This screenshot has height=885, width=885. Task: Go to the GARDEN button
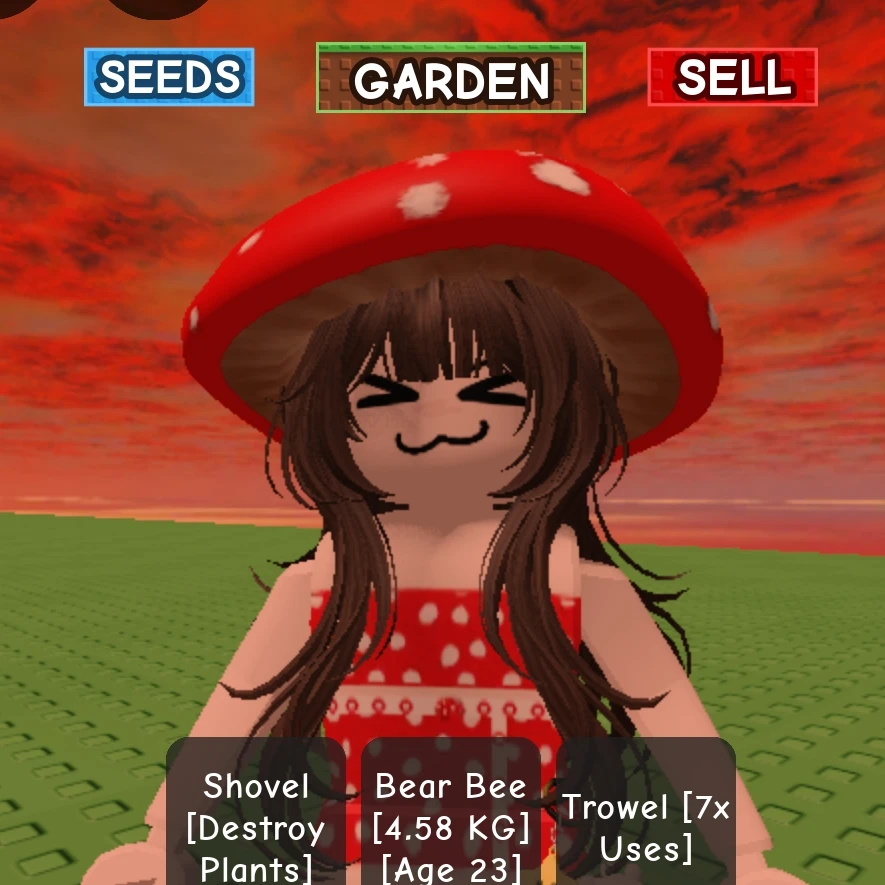coord(451,78)
